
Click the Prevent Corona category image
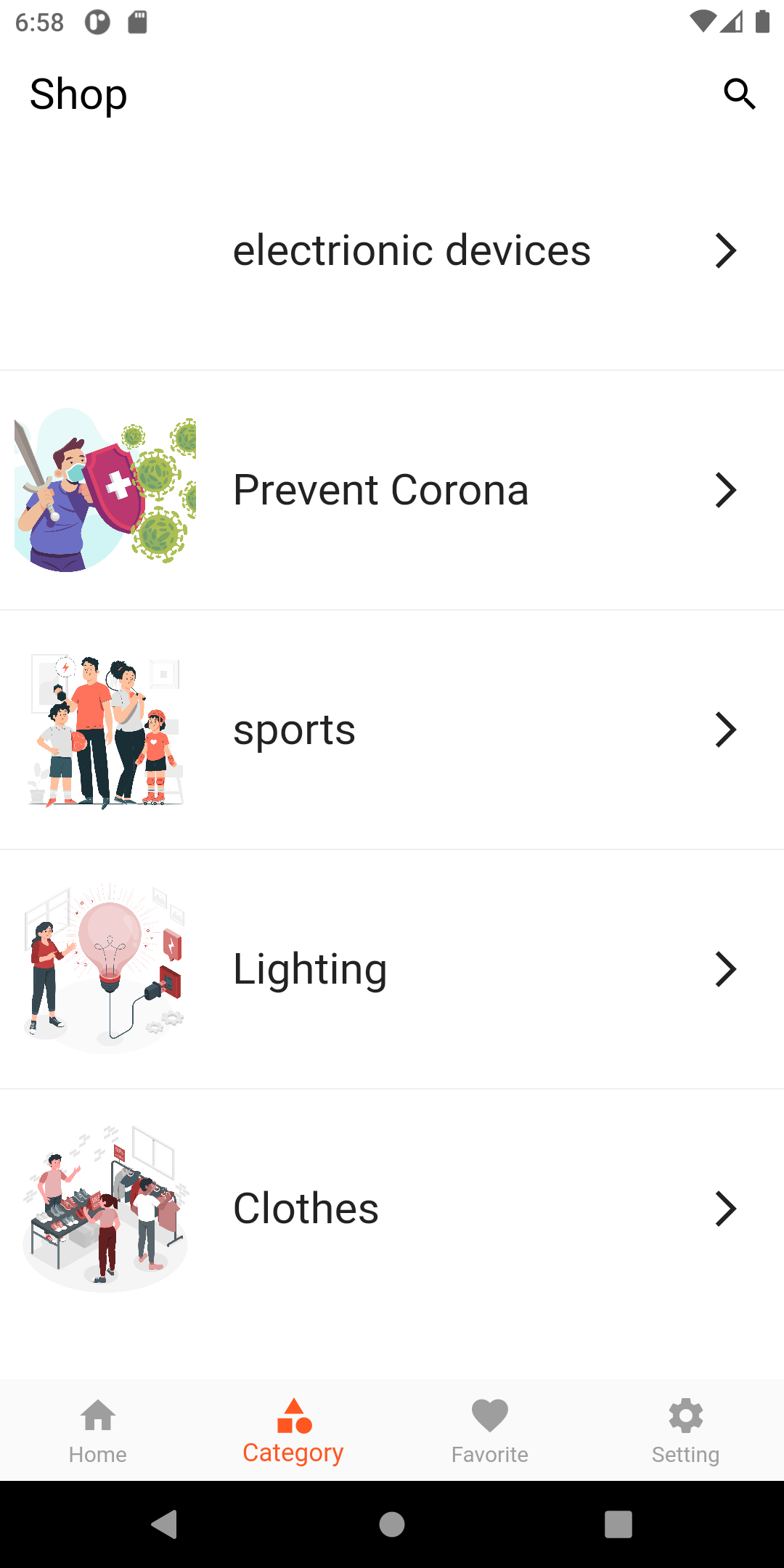tap(105, 490)
